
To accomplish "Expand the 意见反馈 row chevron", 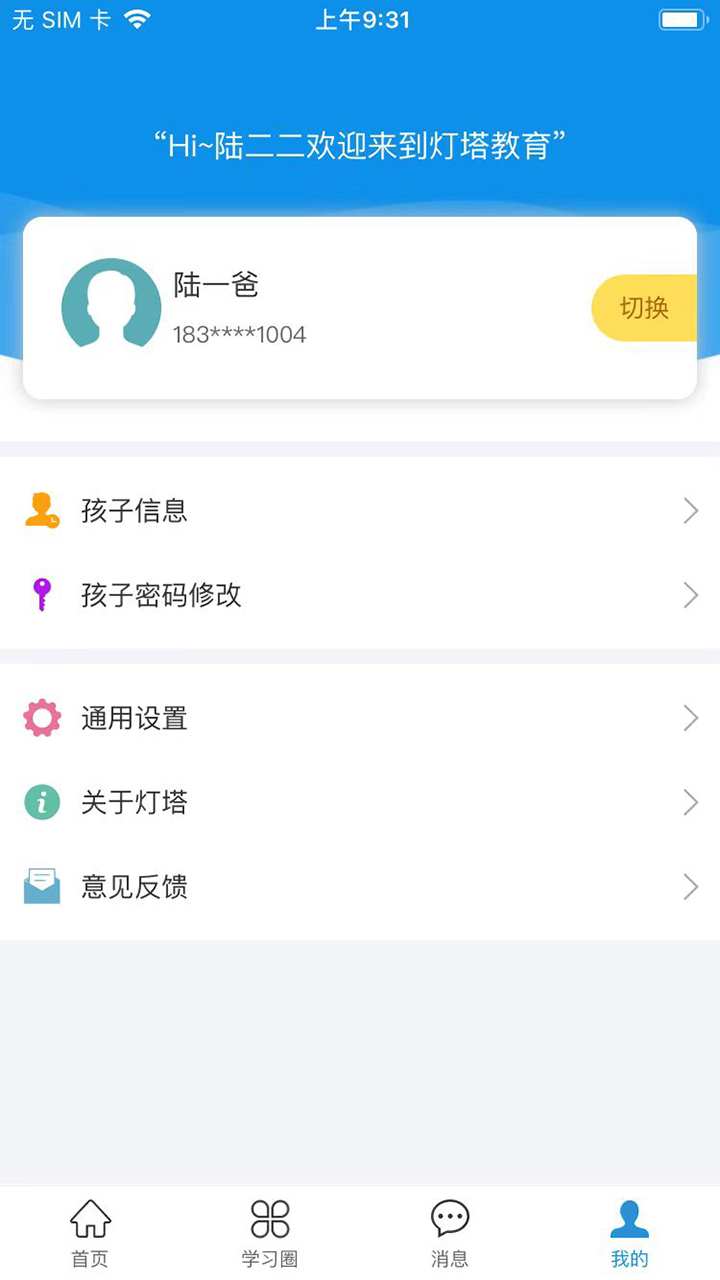I will (x=690, y=886).
